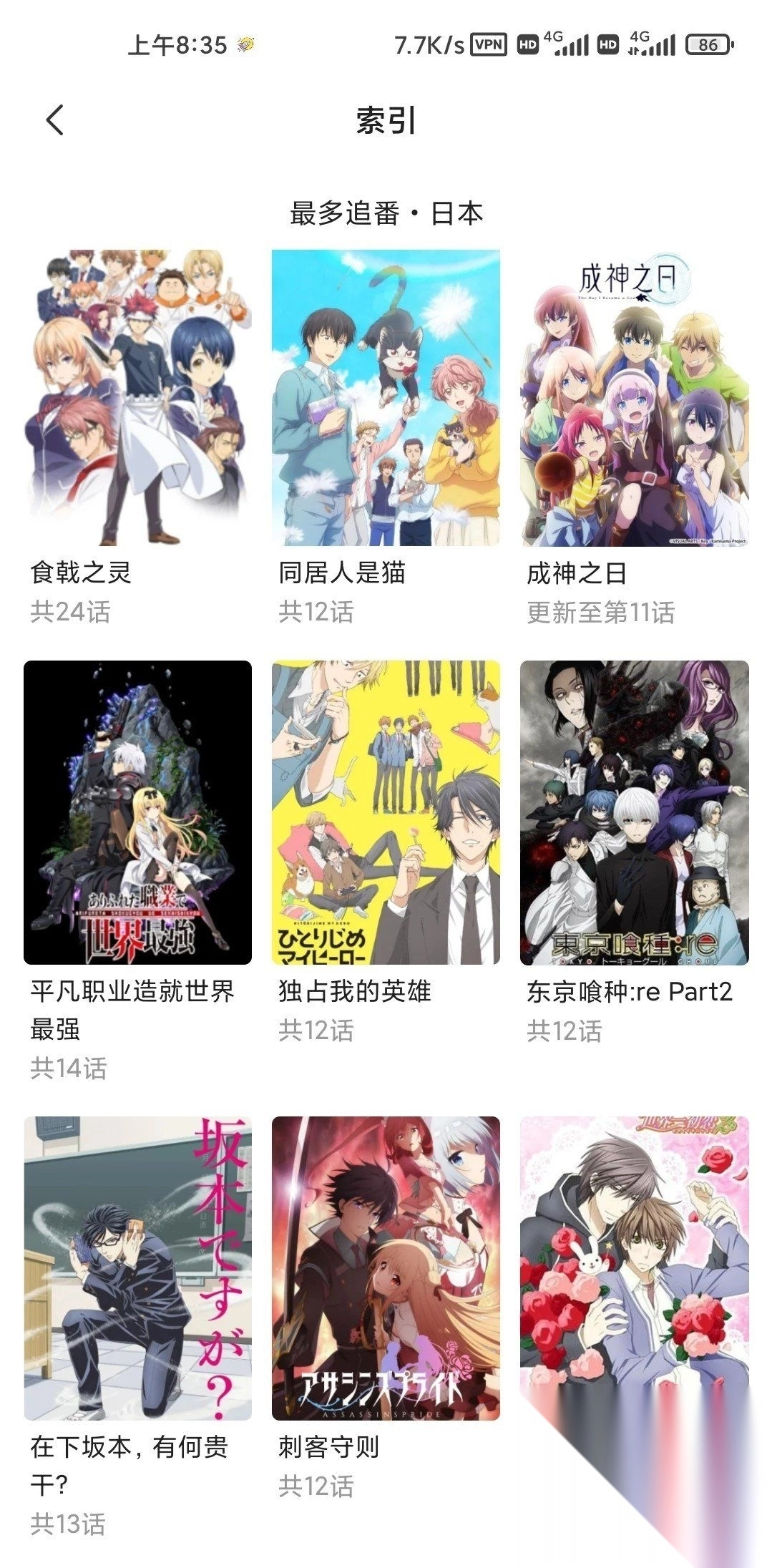Select the 成神之日 card
This screenshot has height=1568, width=772.
coord(634,398)
